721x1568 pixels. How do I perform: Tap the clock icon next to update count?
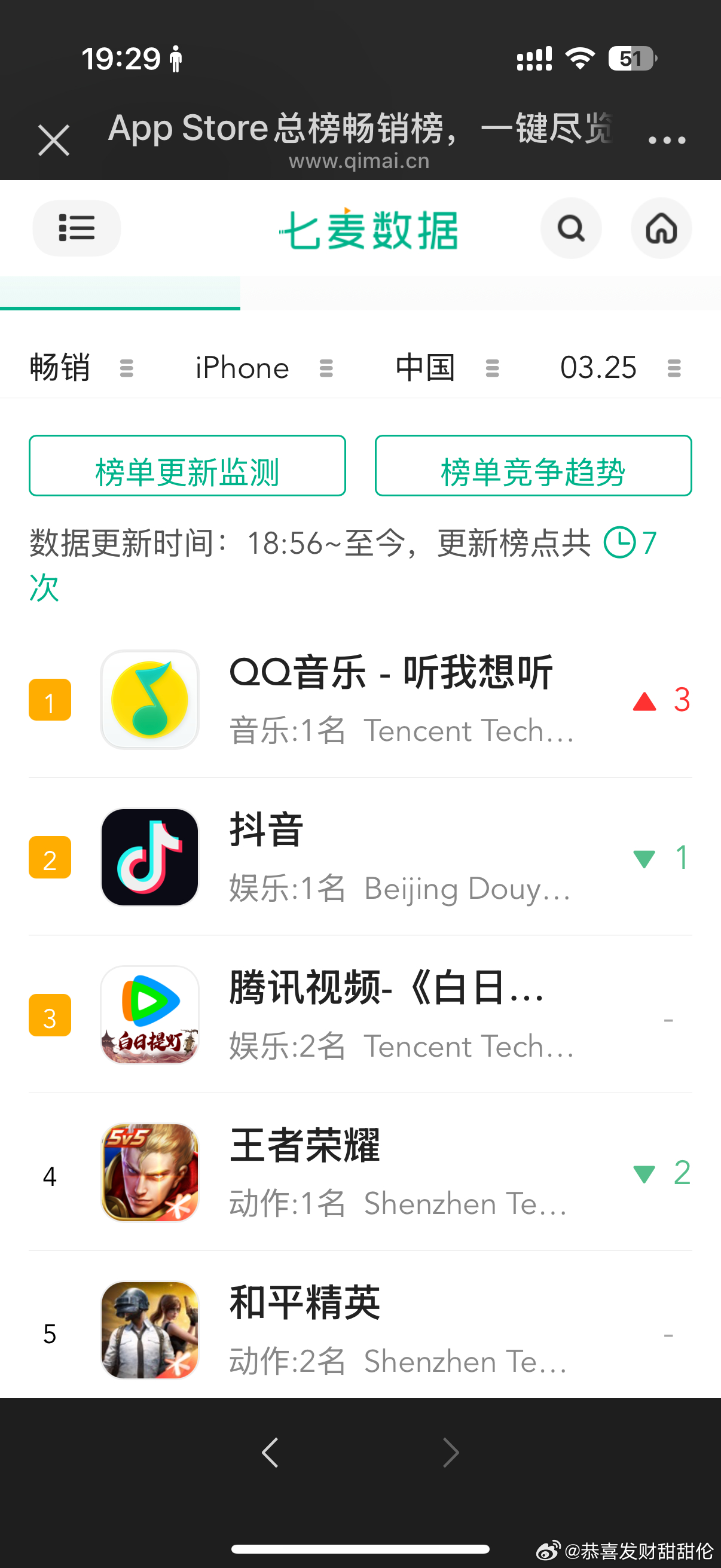point(621,541)
